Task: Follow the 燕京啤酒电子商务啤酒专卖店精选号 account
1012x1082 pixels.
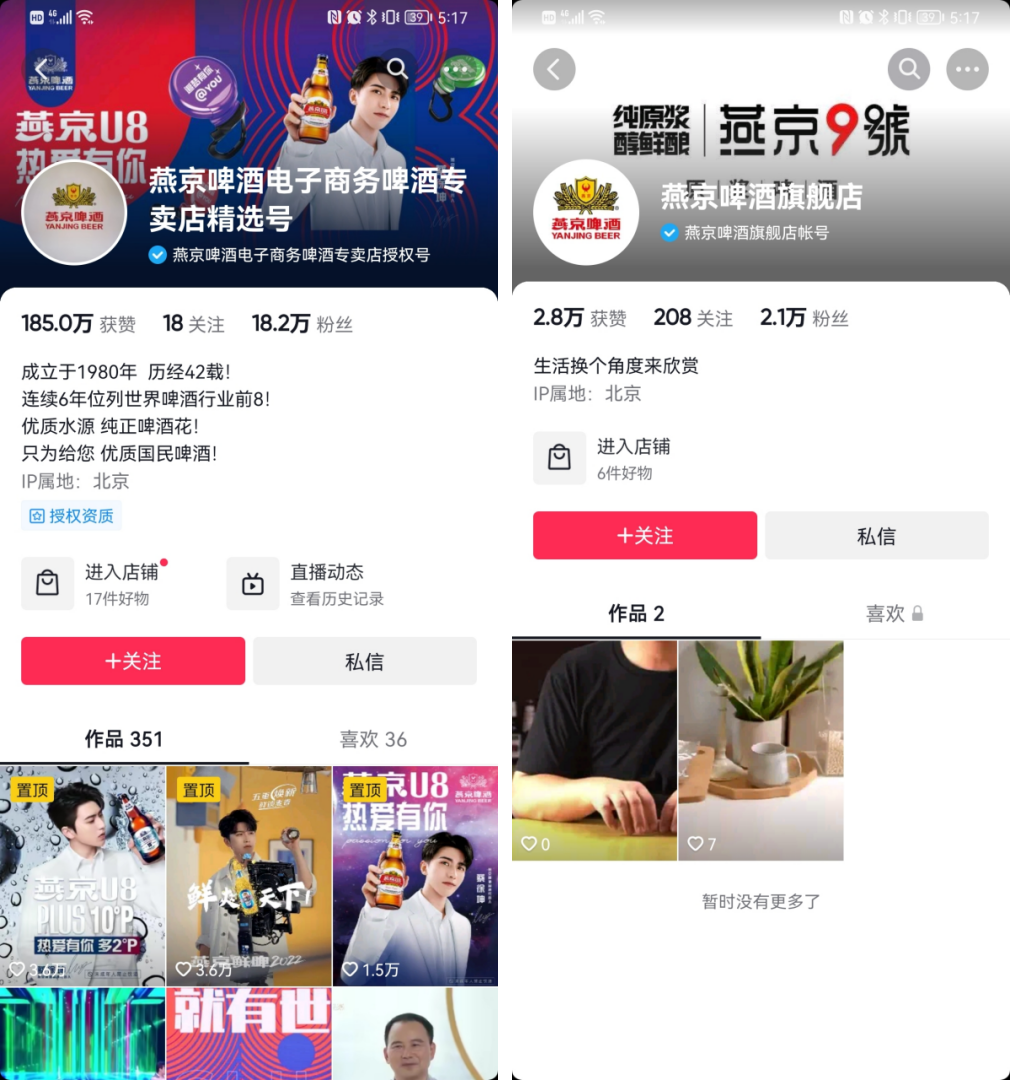Action: tap(133, 661)
